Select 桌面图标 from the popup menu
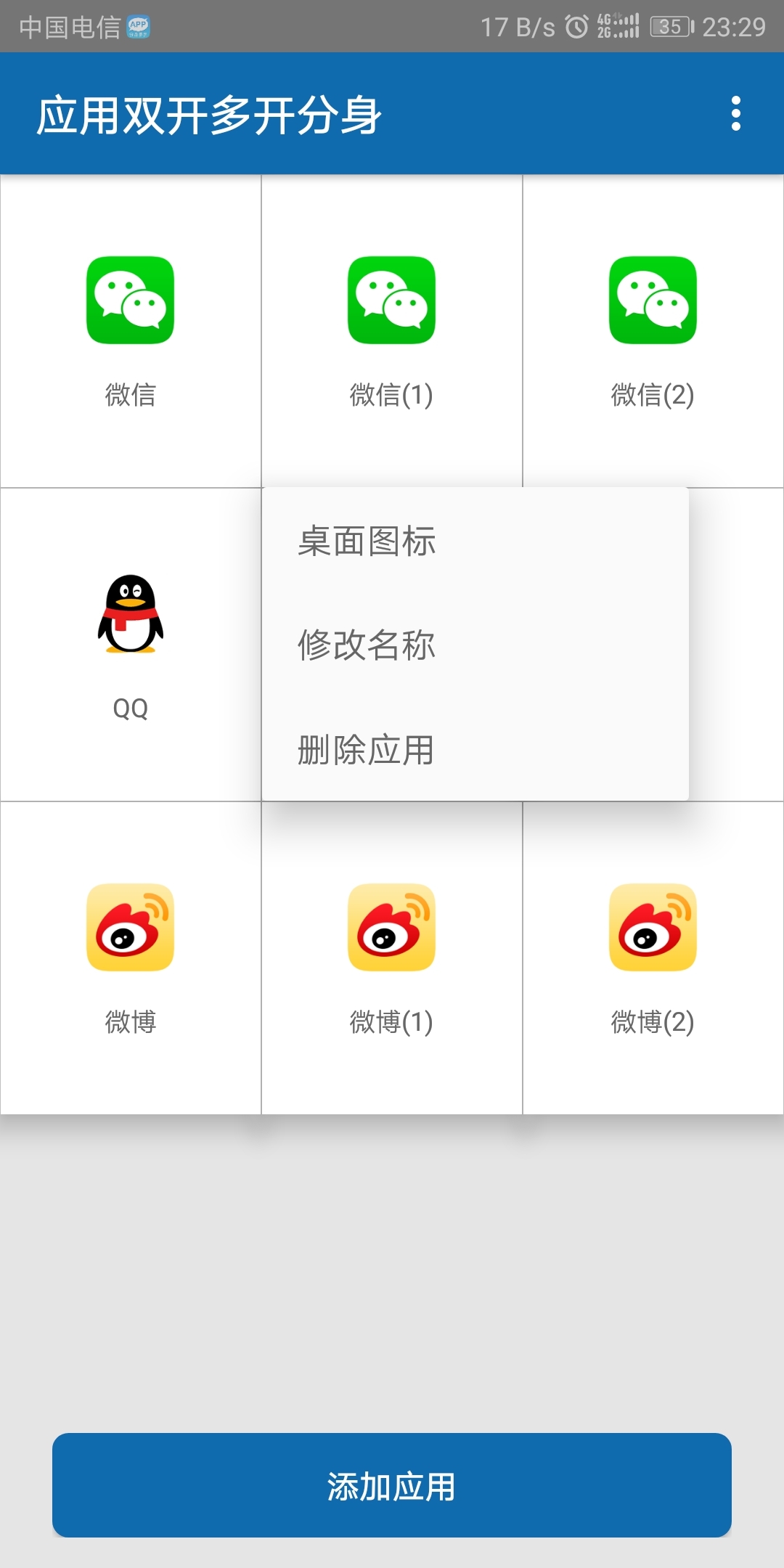The height and width of the screenshot is (1568, 784). pyautogui.click(x=367, y=542)
